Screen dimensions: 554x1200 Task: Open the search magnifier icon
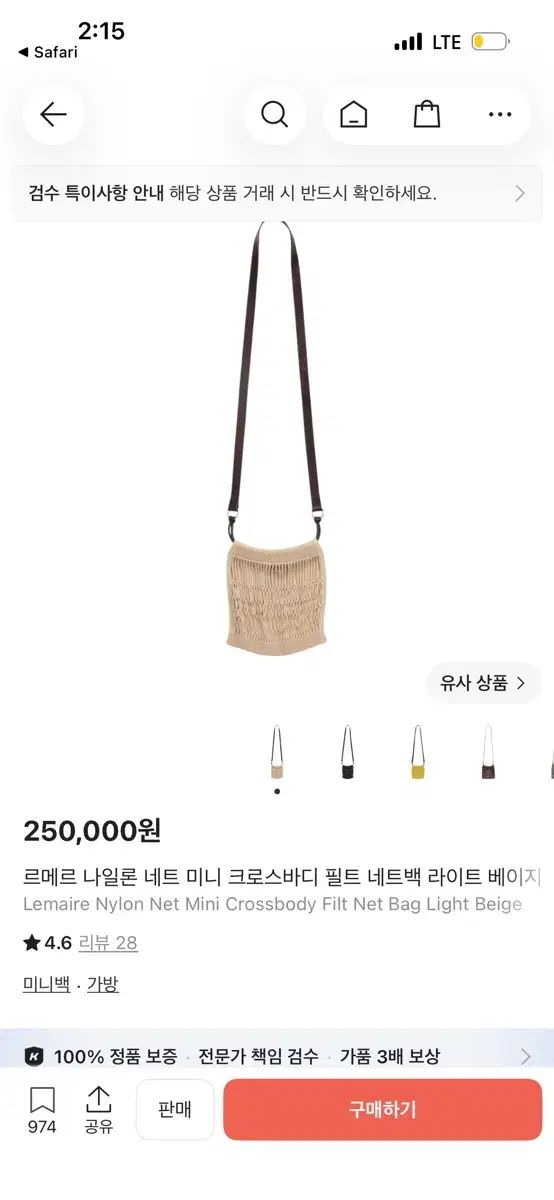click(274, 114)
